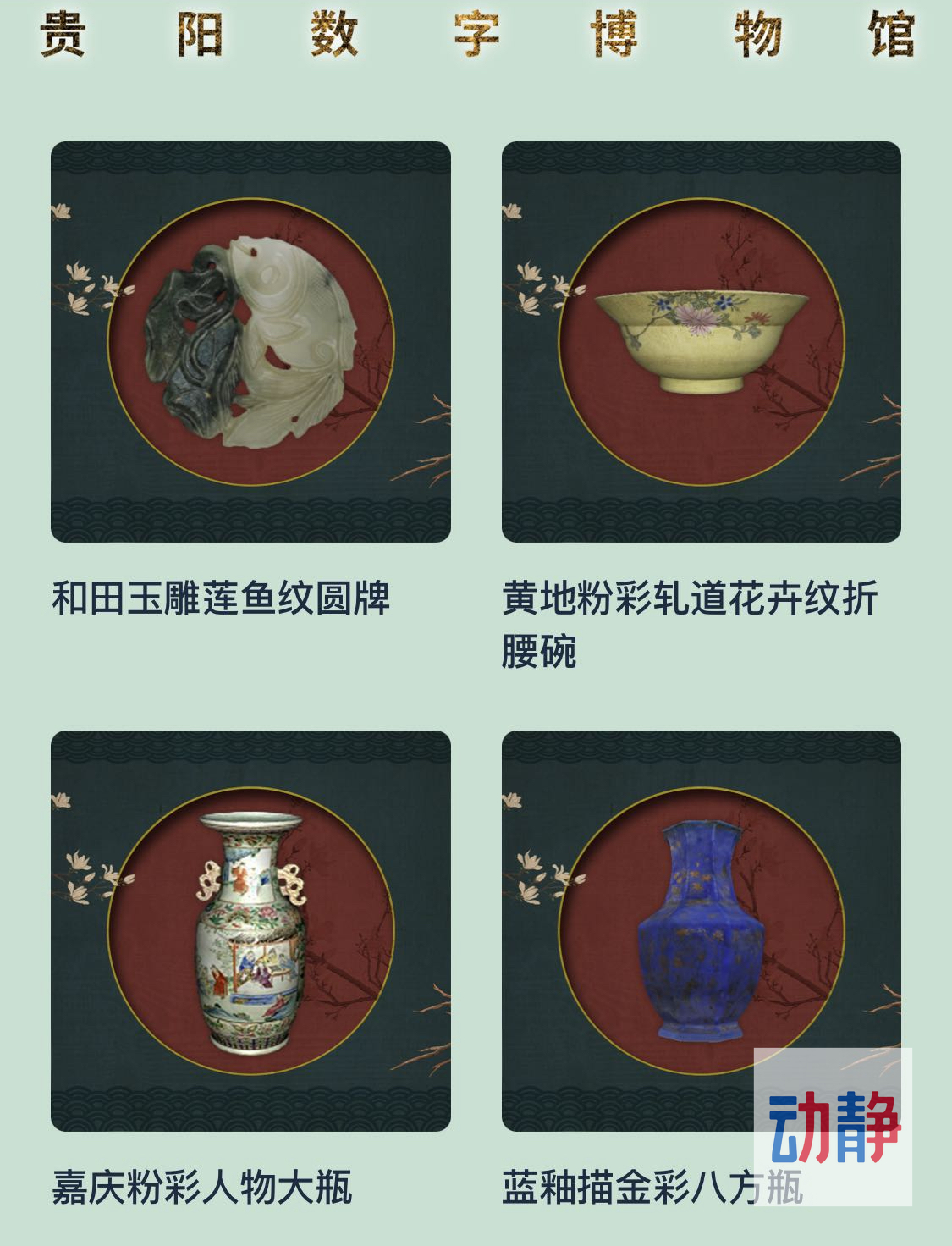
Task: View the 黄地粉彩轧道花卉纹折腰碗 bowl
Action: tap(701, 342)
